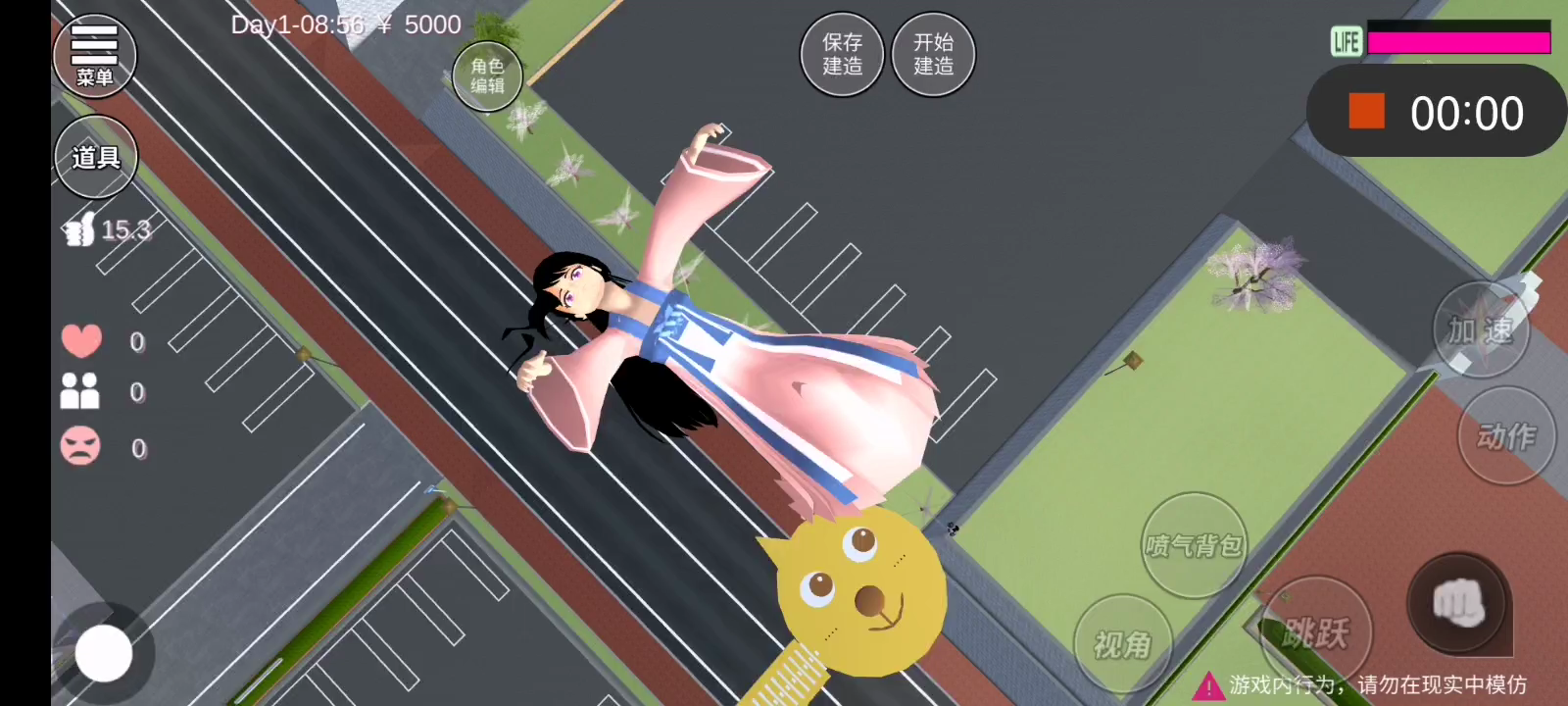Use the 喷气背包 jetpack button
Viewport: 1568px width, 706px height.
[1194, 545]
